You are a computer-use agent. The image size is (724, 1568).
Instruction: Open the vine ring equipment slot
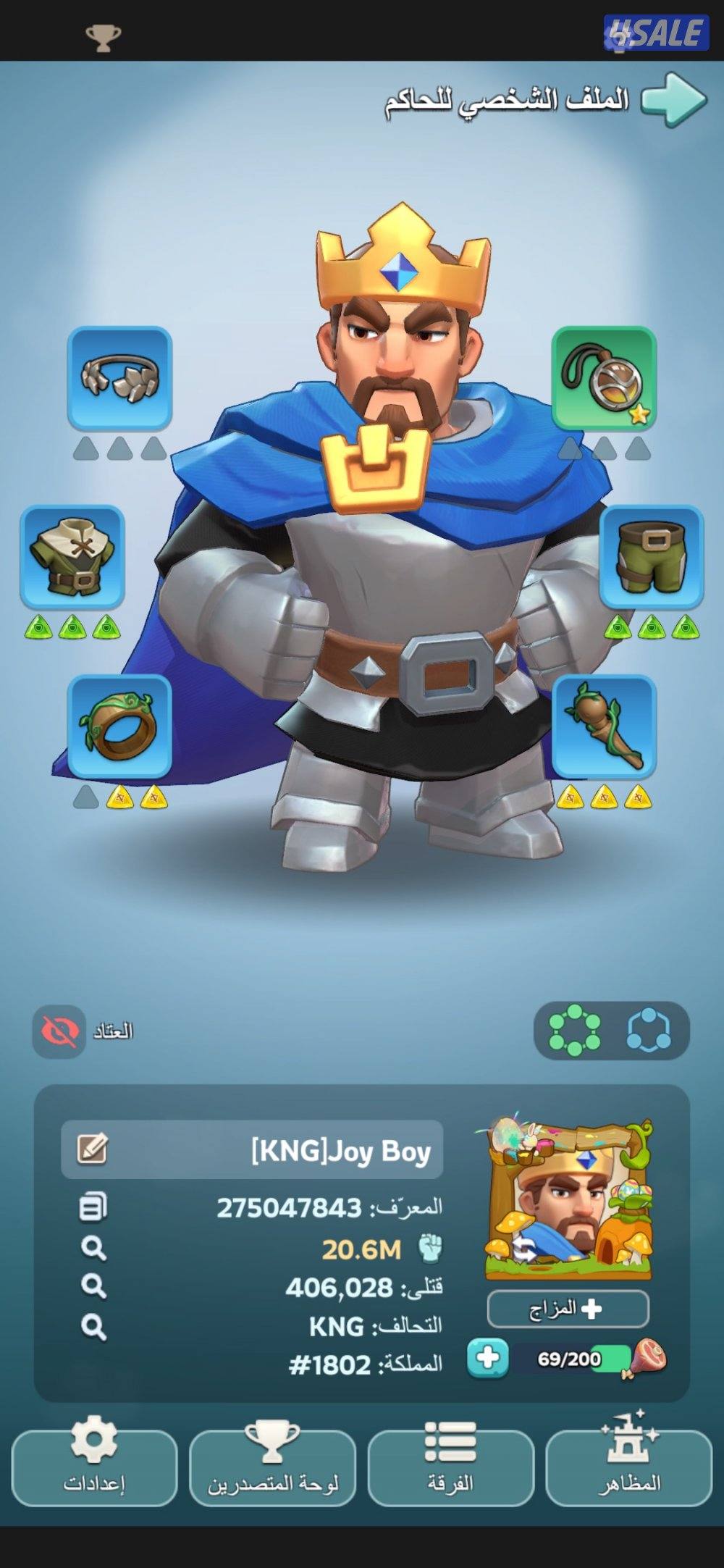coord(119,726)
